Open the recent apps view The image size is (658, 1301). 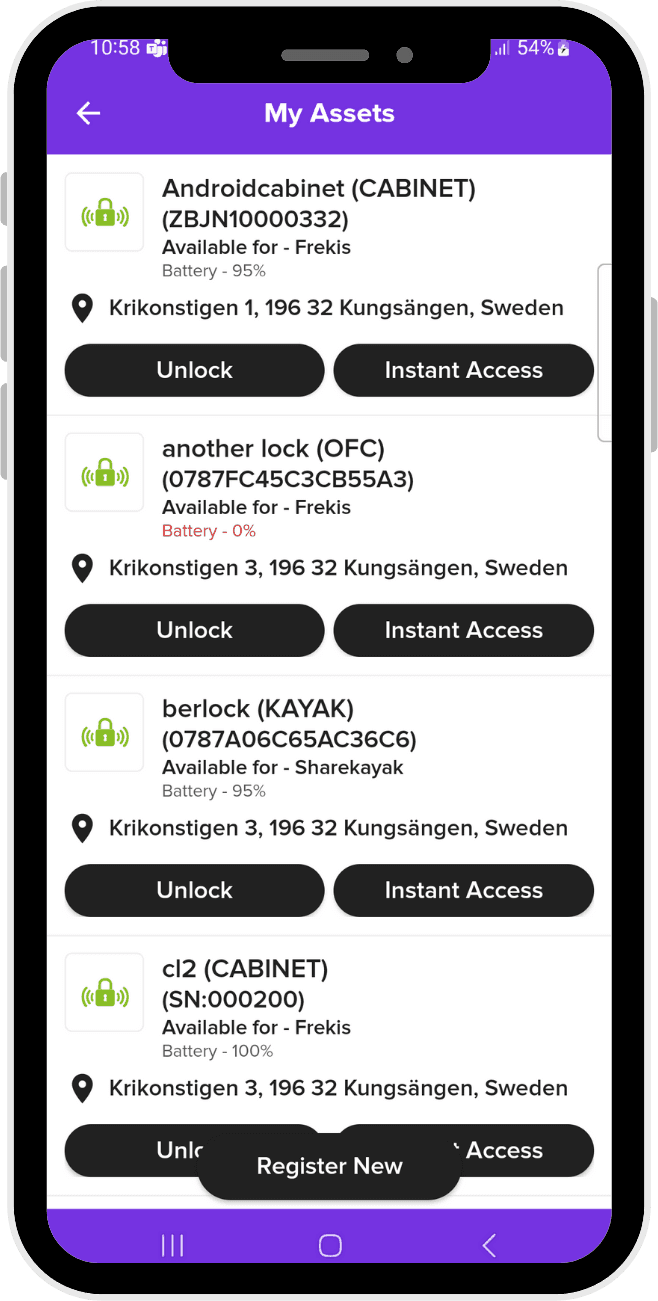pos(172,1245)
